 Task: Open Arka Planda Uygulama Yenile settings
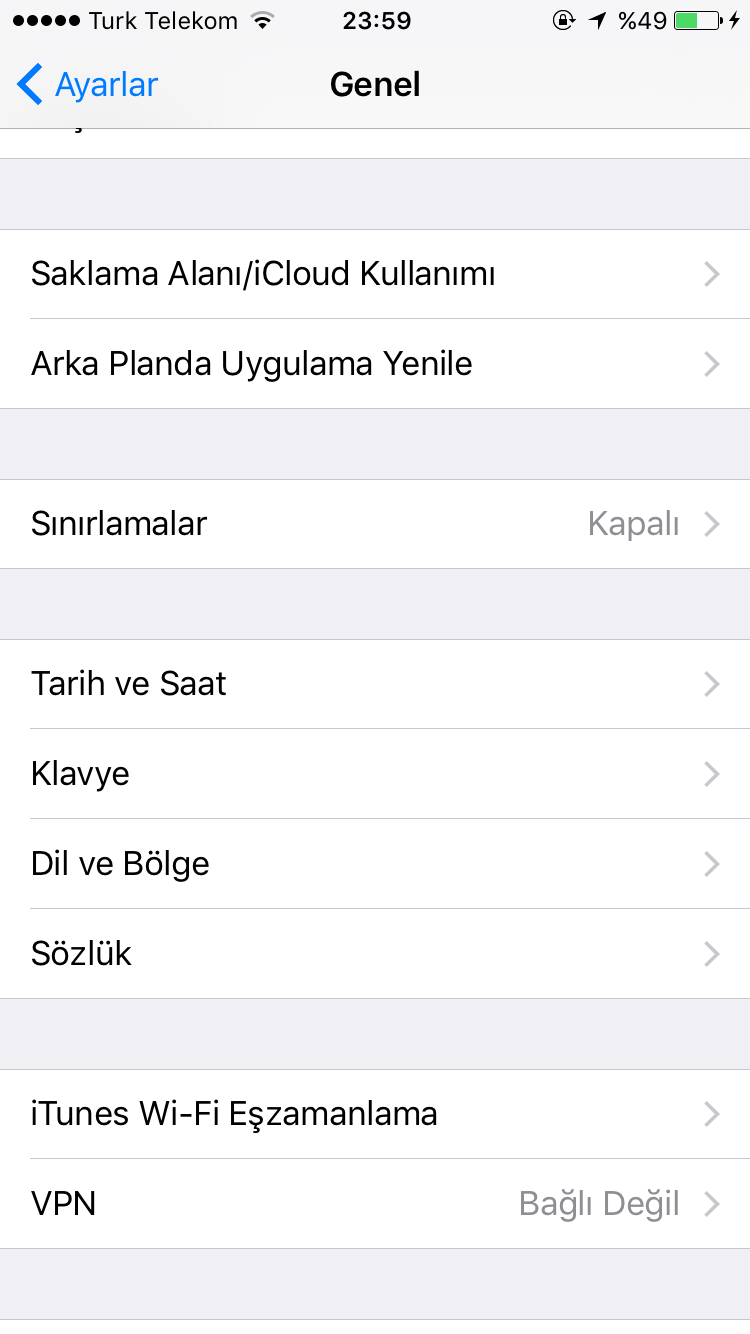point(375,364)
